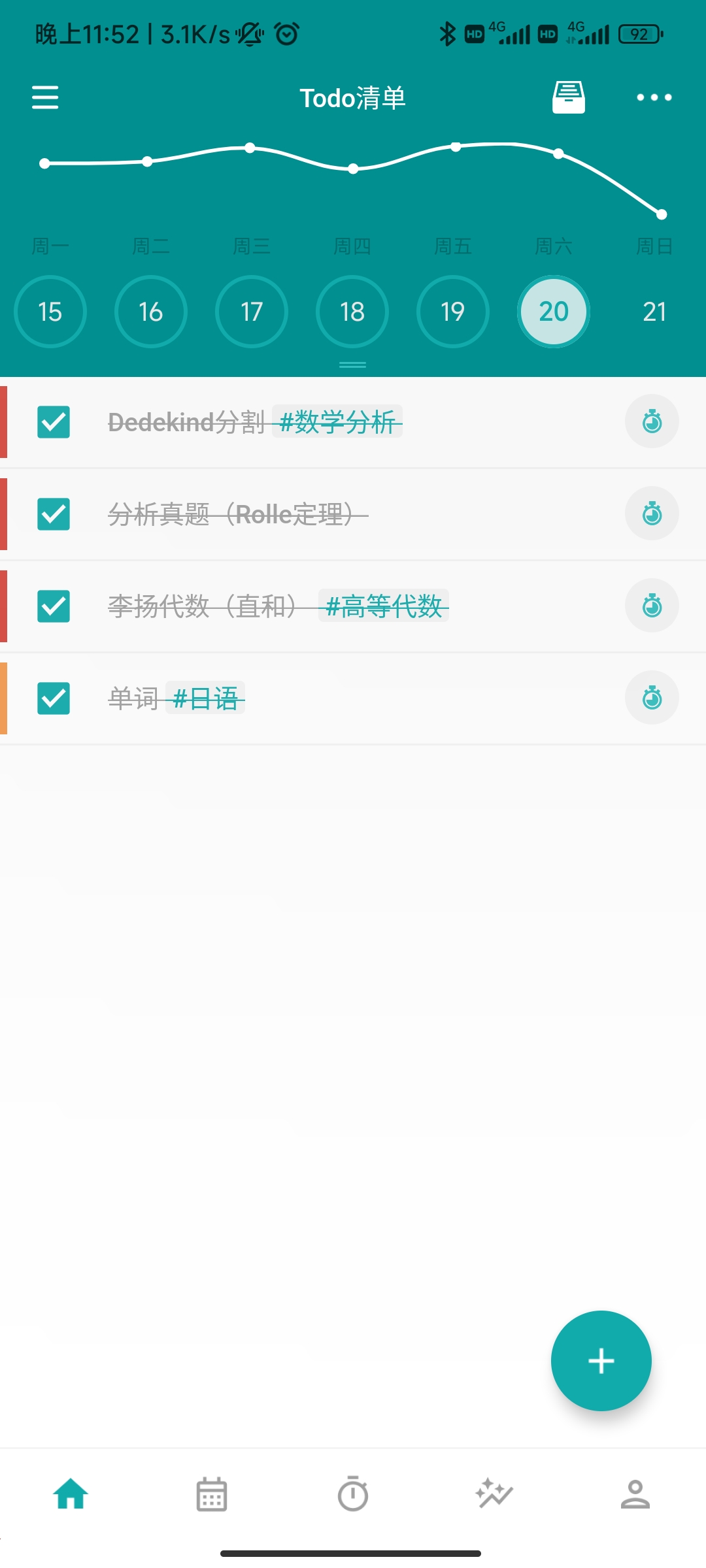Go to the profile tab
706x1568 pixels.
tap(635, 1494)
